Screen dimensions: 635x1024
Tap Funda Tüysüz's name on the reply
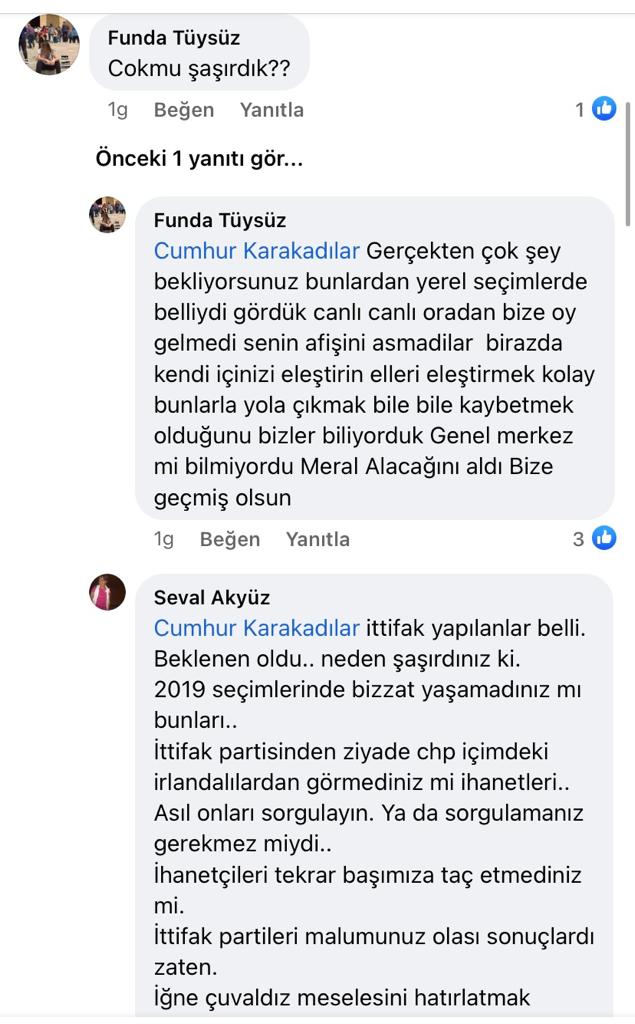(220, 220)
